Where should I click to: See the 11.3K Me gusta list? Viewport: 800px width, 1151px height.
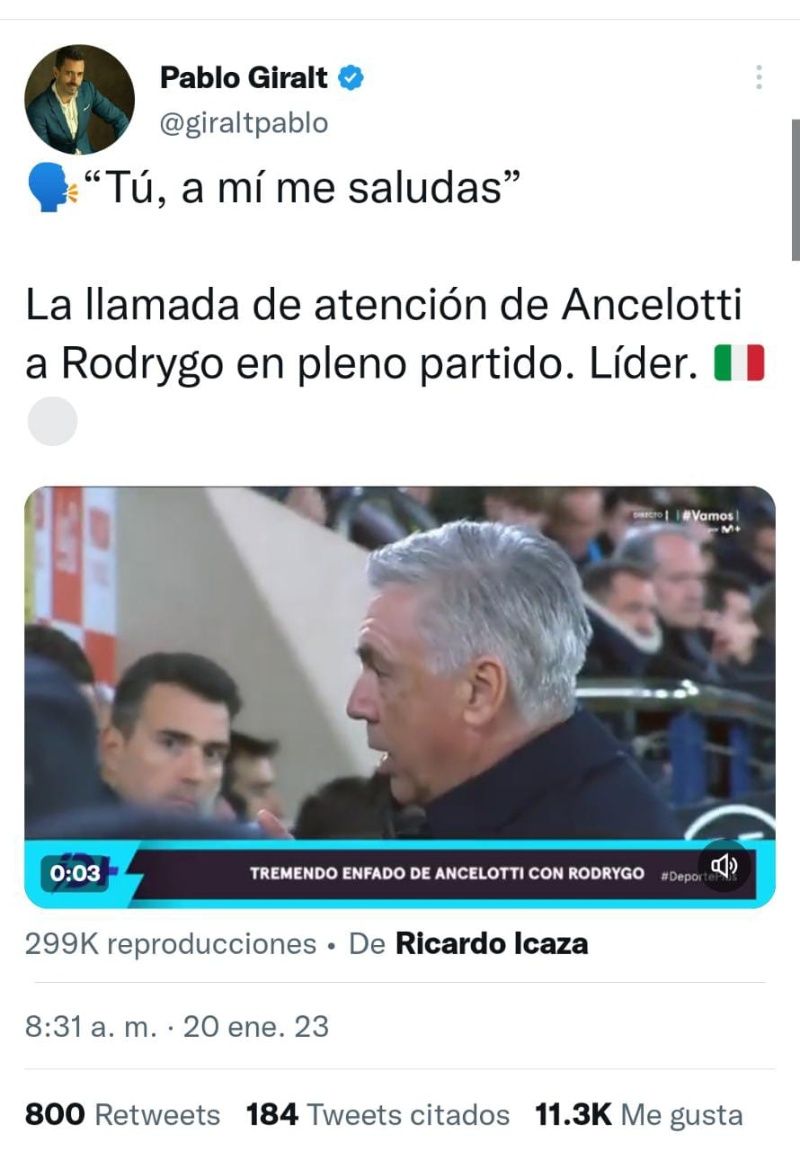639,1115
